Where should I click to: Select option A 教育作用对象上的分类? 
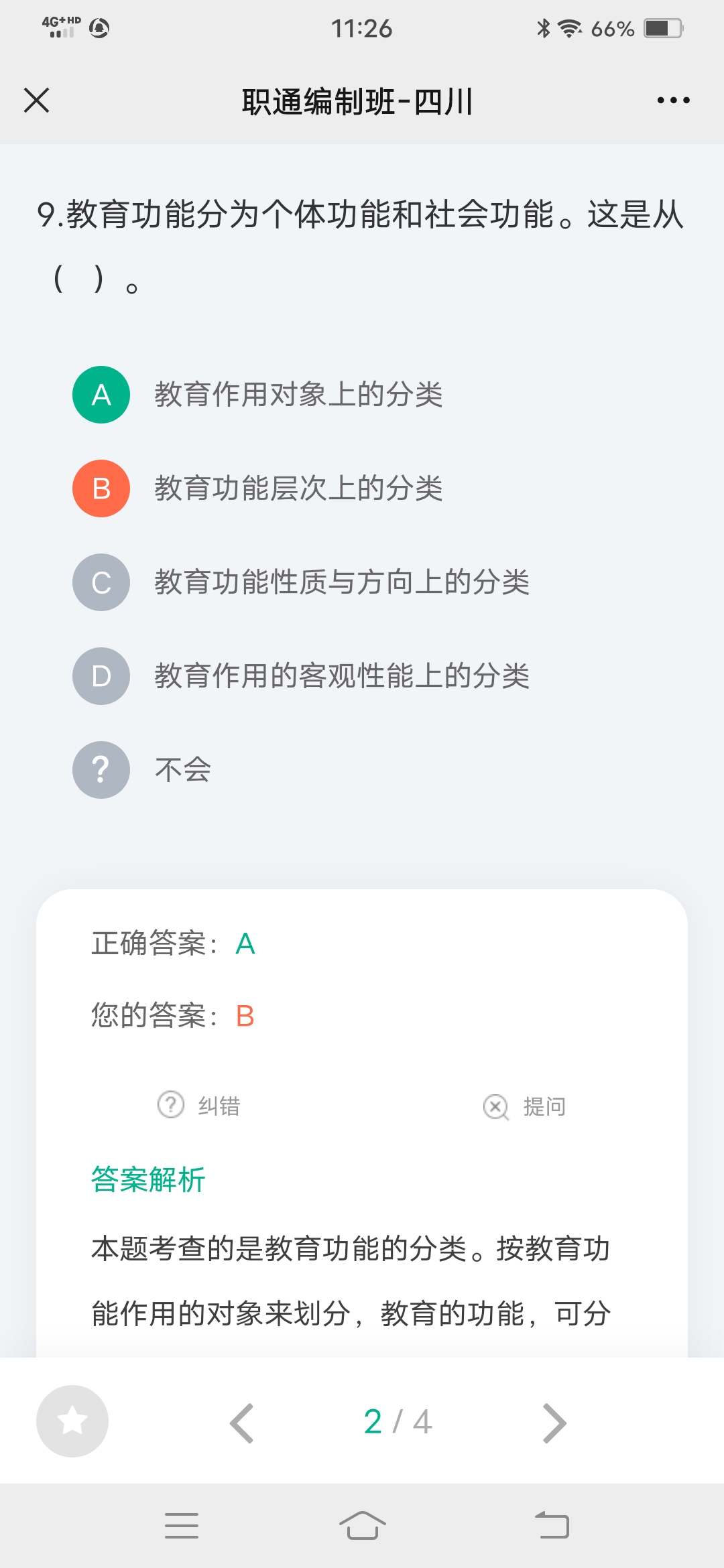257,395
